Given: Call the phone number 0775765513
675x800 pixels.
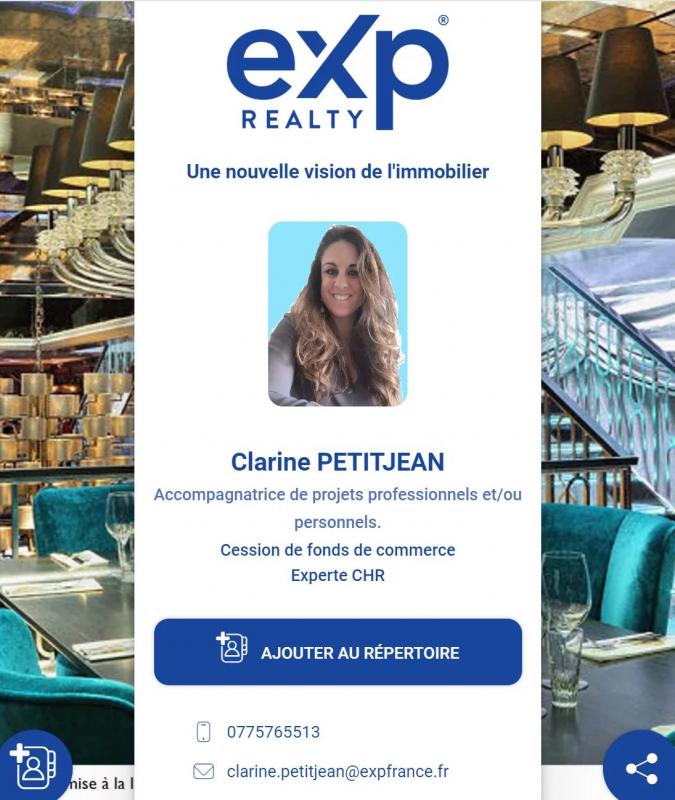Looking at the screenshot, I should (273, 732).
